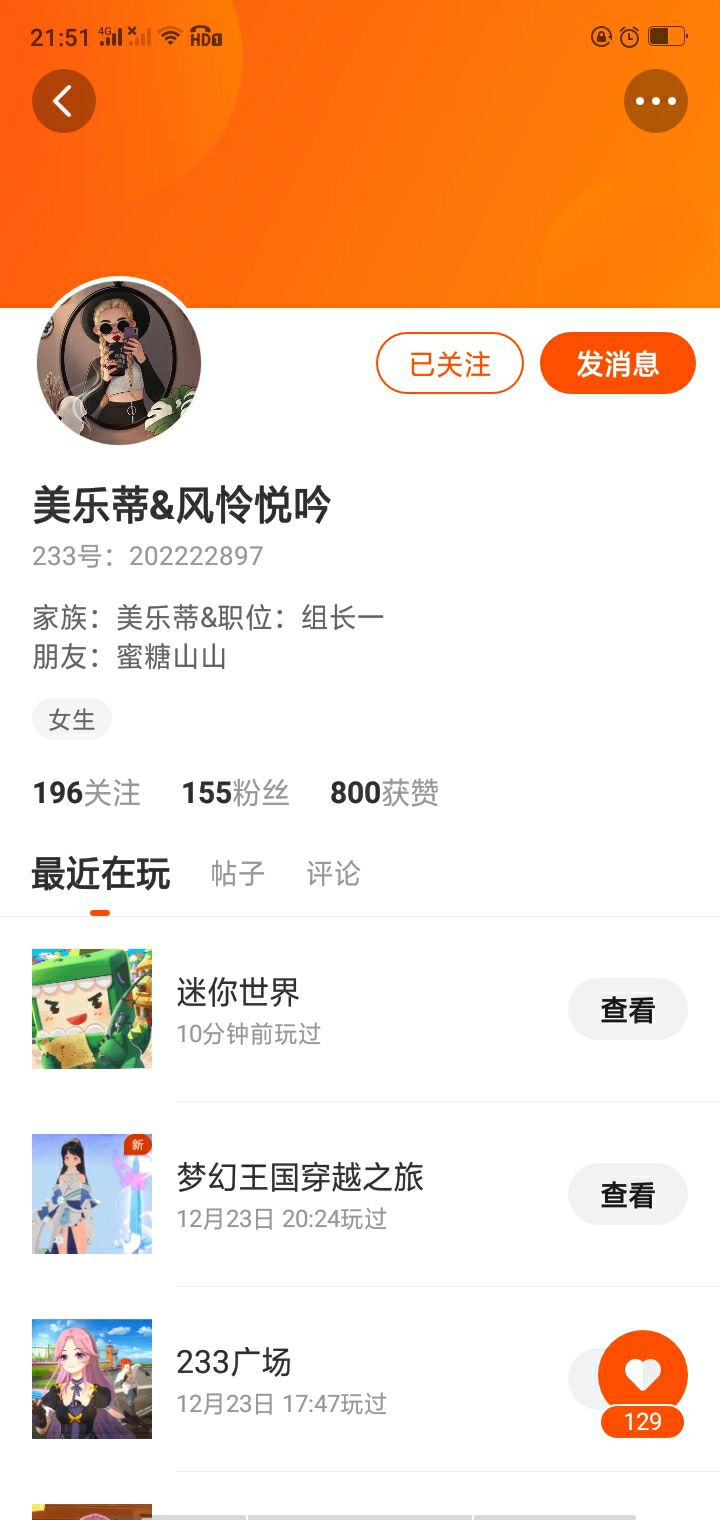Switch to the 帖子 tab

tap(238, 874)
